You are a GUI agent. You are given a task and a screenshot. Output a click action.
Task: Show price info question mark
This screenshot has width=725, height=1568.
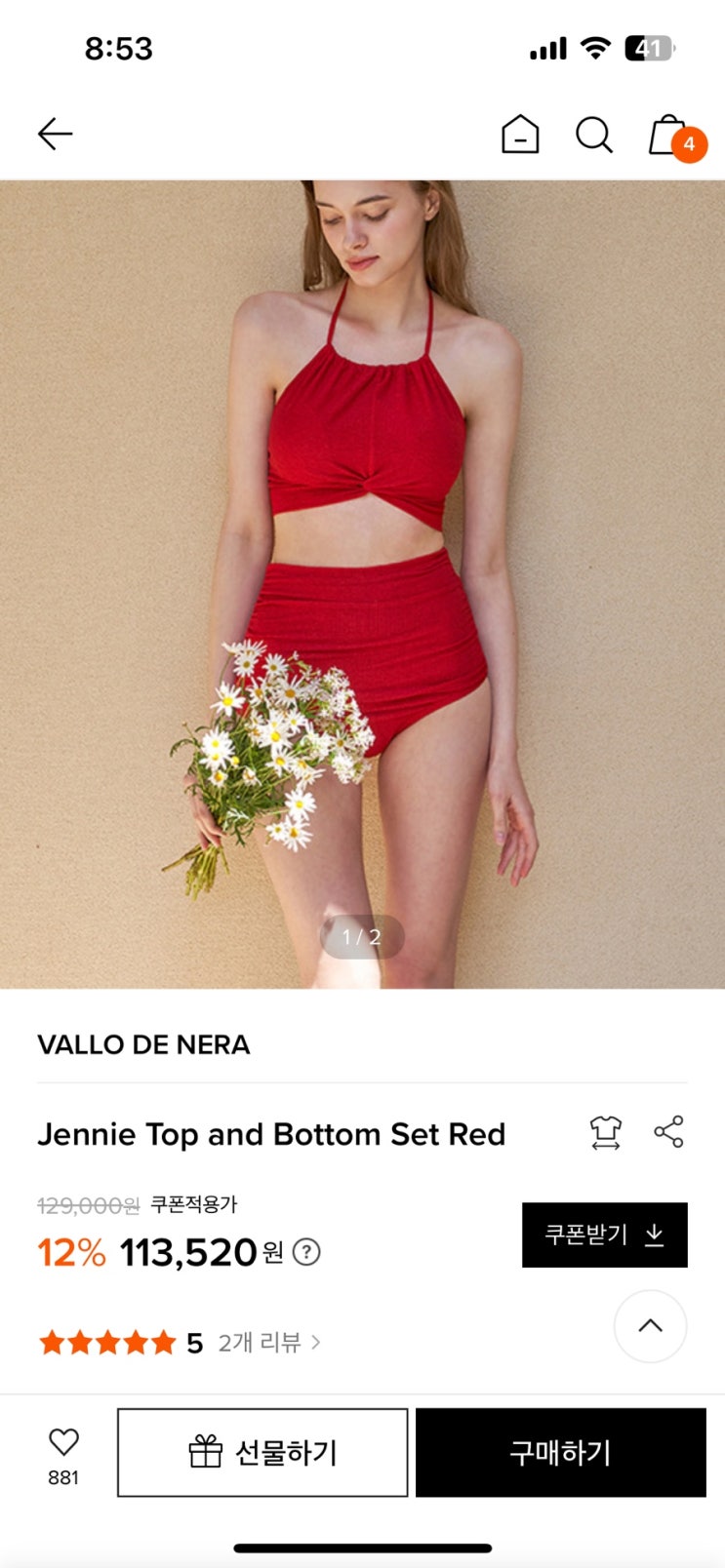(x=306, y=1252)
